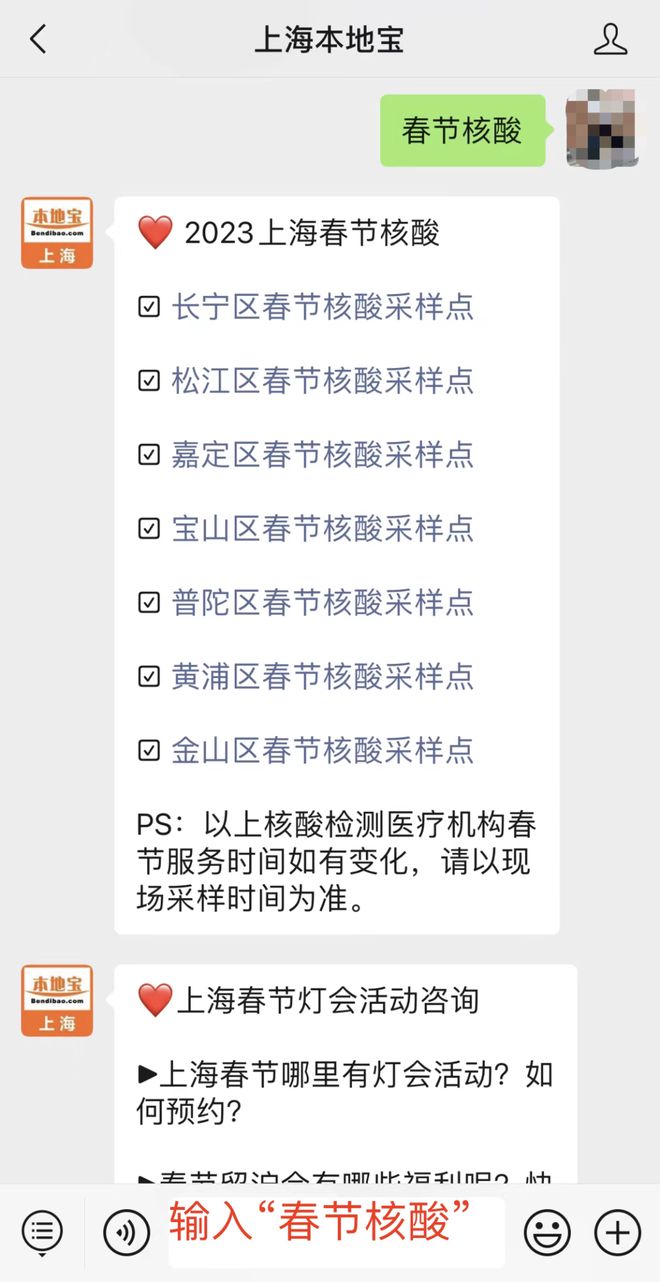Open 长宁区春节核酸采样点 link
660x1282 pixels.
pyautogui.click(x=322, y=307)
